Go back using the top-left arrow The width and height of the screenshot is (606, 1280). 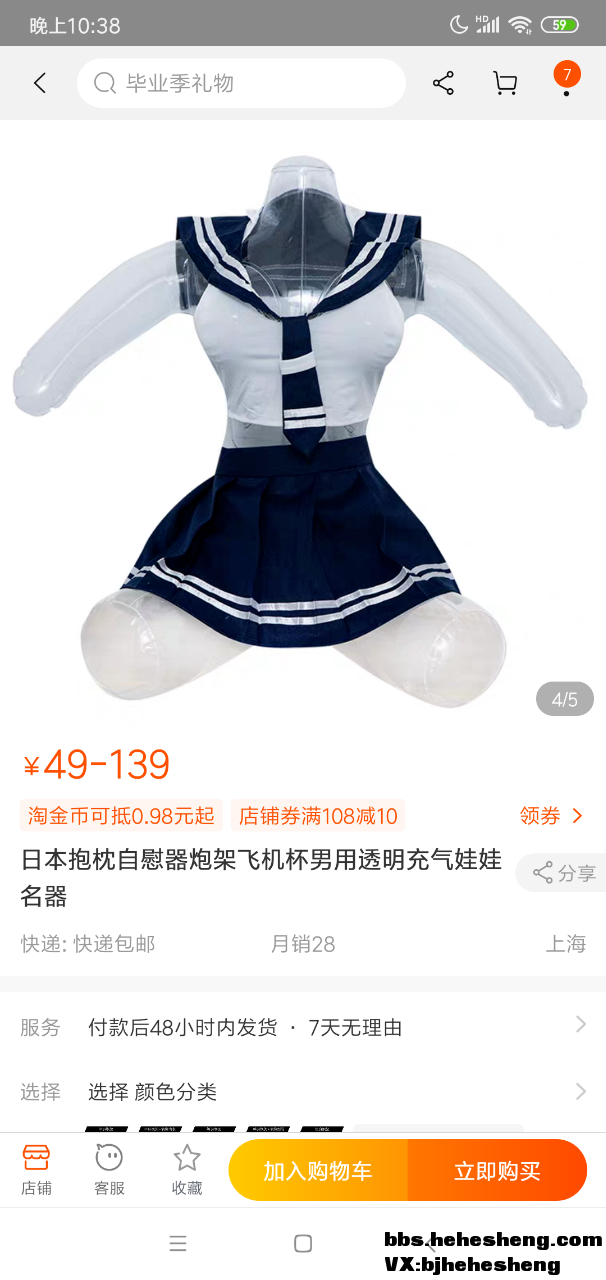coord(40,83)
